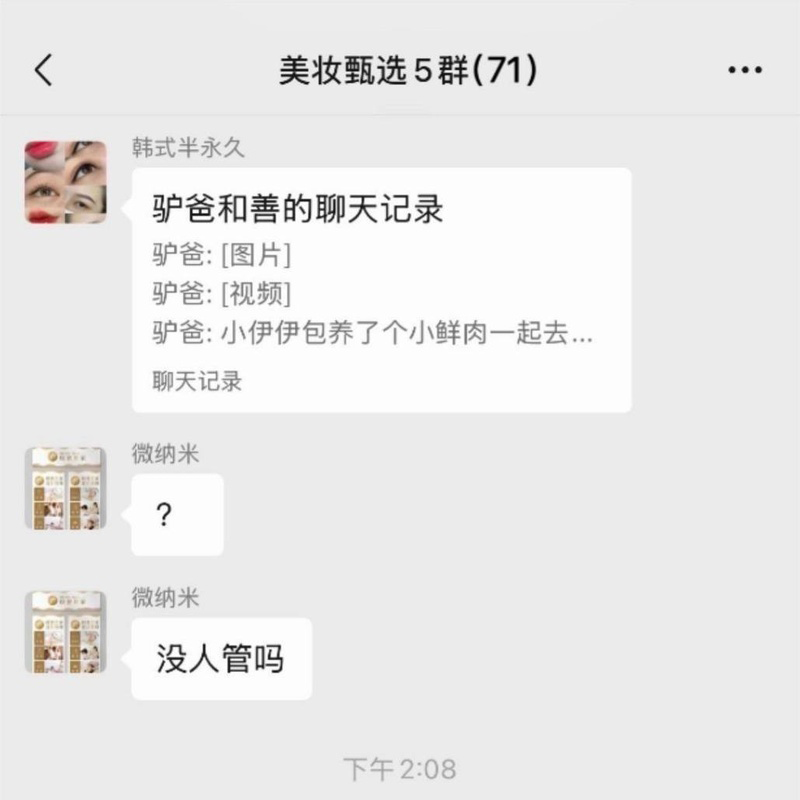Viewport: 800px width, 800px height.
Task: Tap 微纳米's avatar beside the "?" message
Action: 65,488
